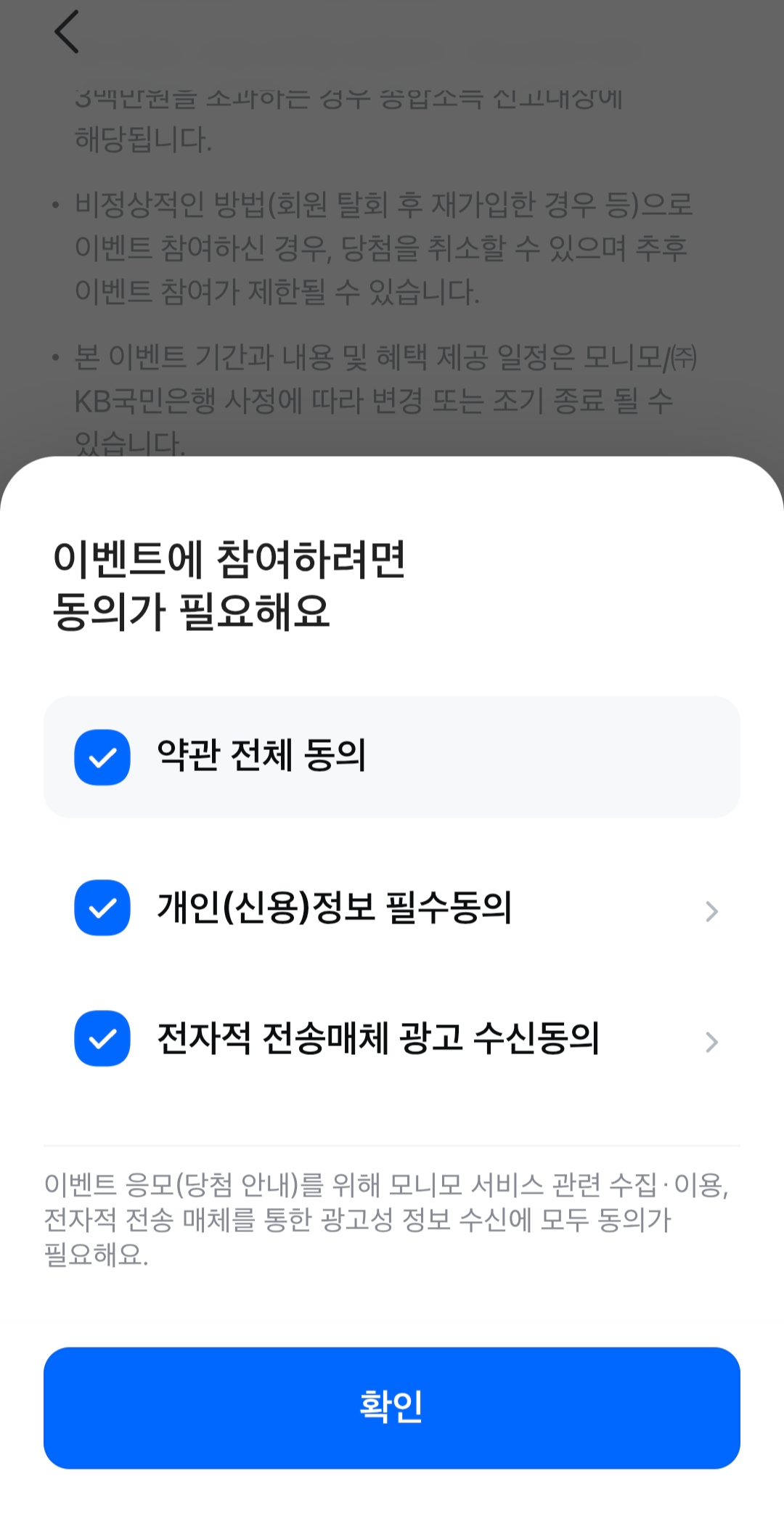Uncheck the 약관 전체 동의 checkbox
Viewport: 784px width, 1516px height.
click(x=102, y=757)
